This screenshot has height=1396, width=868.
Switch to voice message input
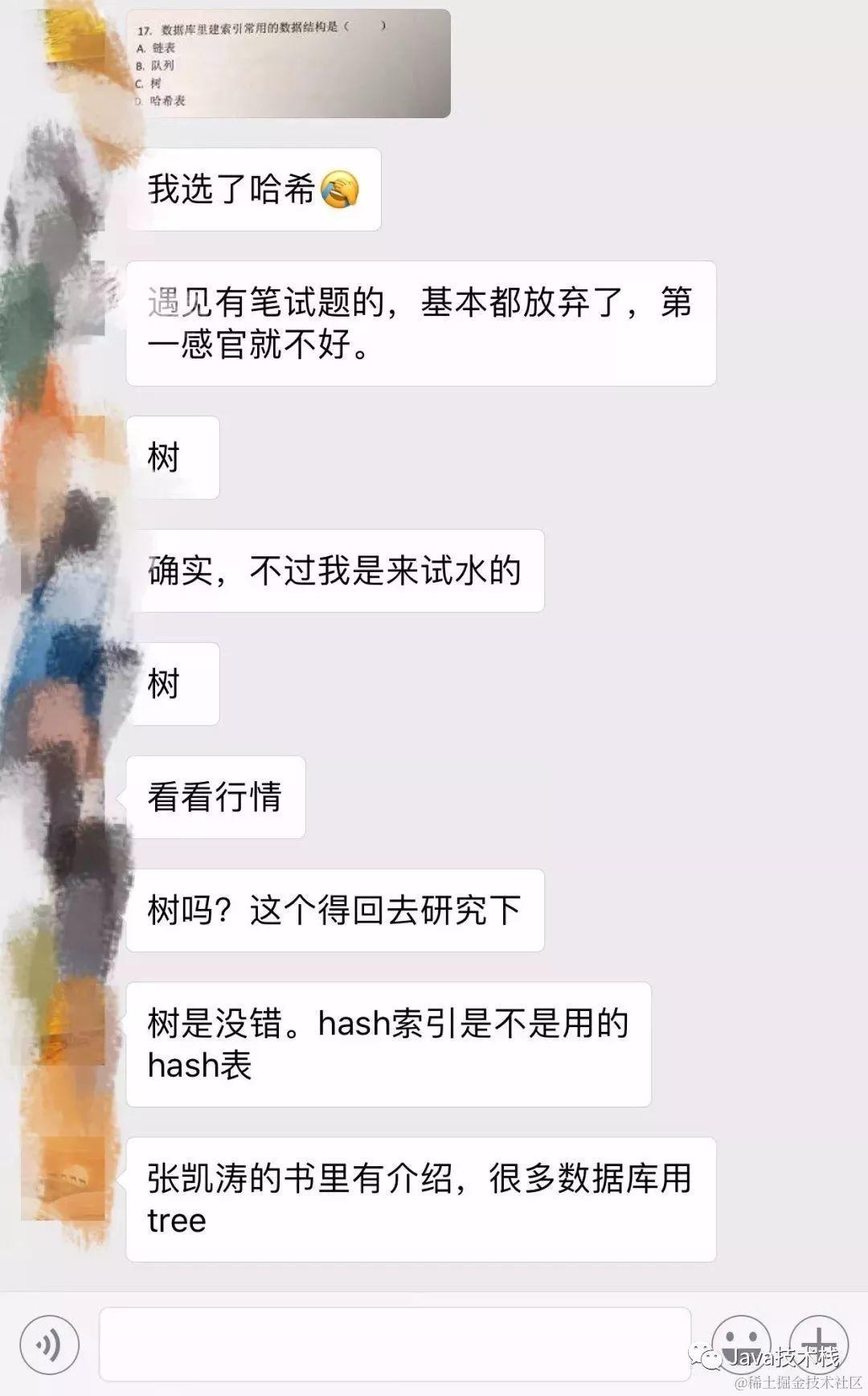(x=49, y=1345)
